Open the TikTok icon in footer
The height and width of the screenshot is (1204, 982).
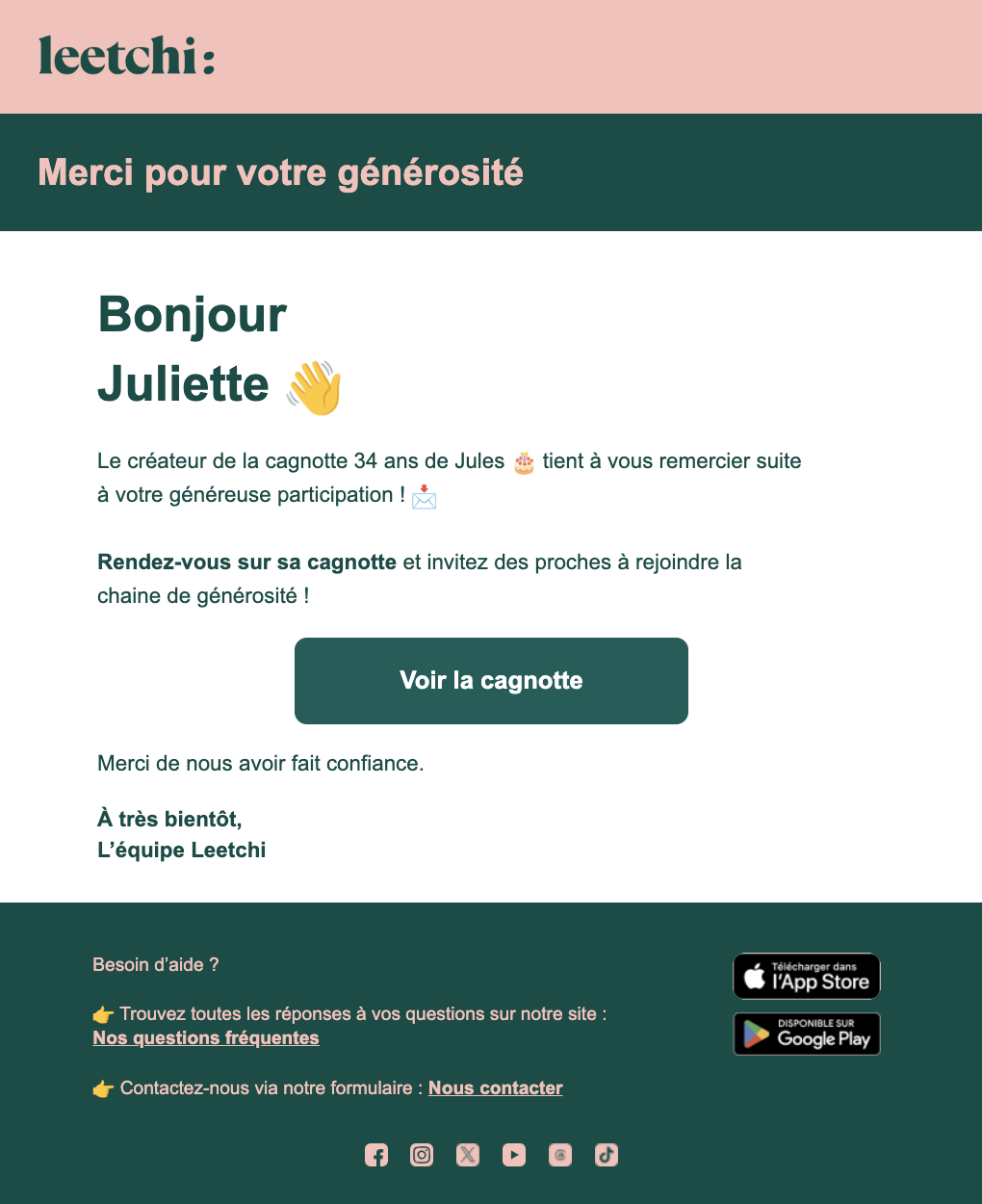pyautogui.click(x=606, y=1155)
